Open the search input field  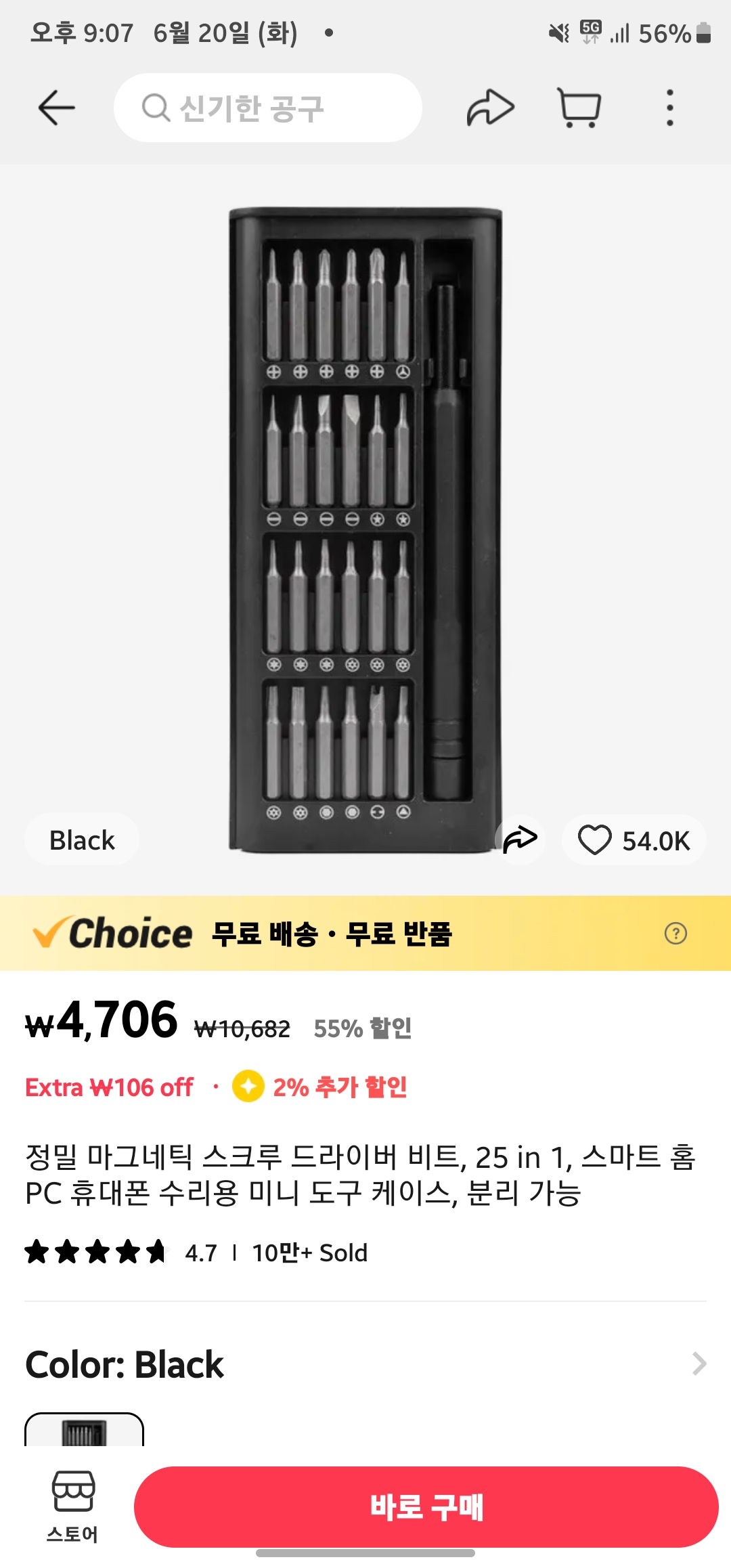[x=271, y=106]
